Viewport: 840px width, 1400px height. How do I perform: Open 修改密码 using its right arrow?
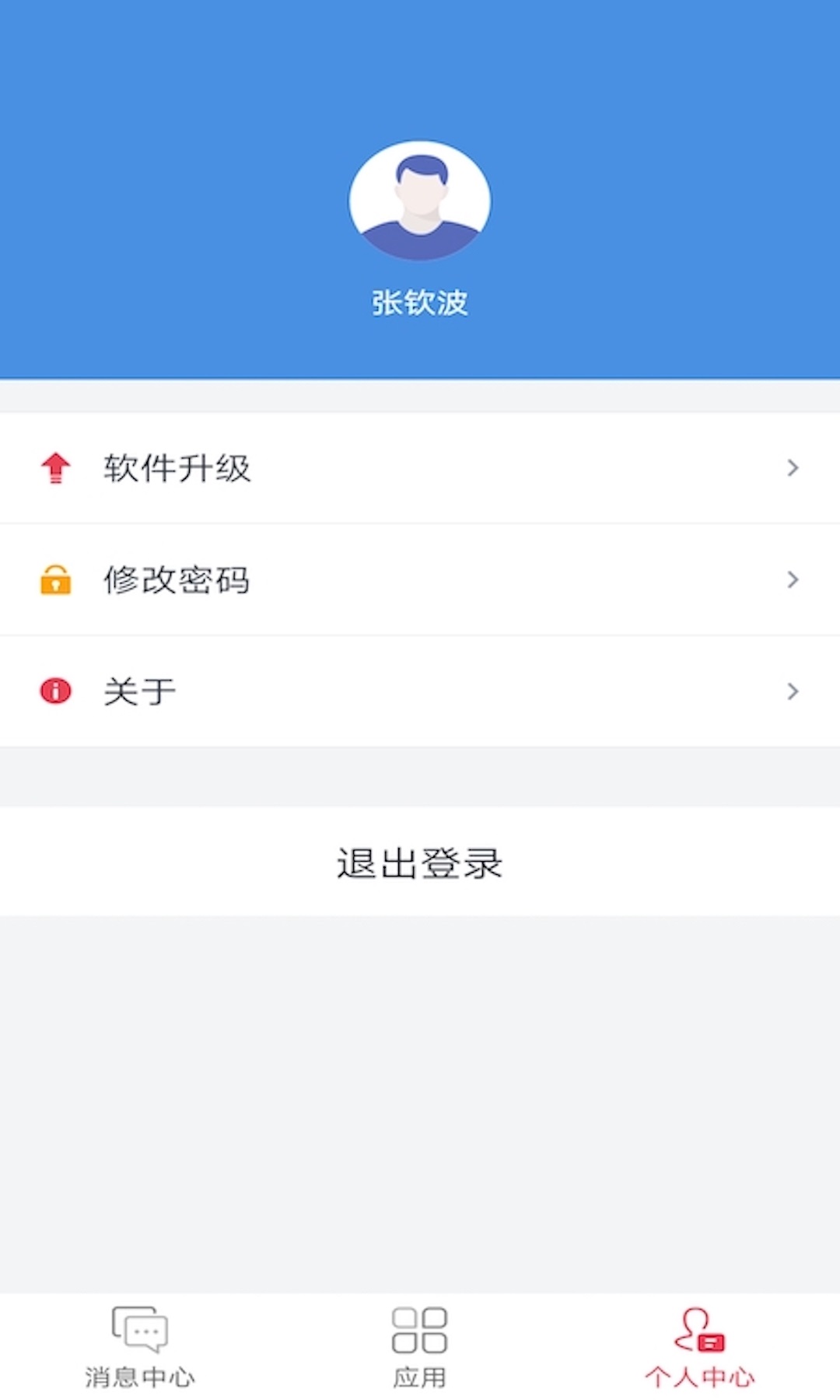(793, 579)
